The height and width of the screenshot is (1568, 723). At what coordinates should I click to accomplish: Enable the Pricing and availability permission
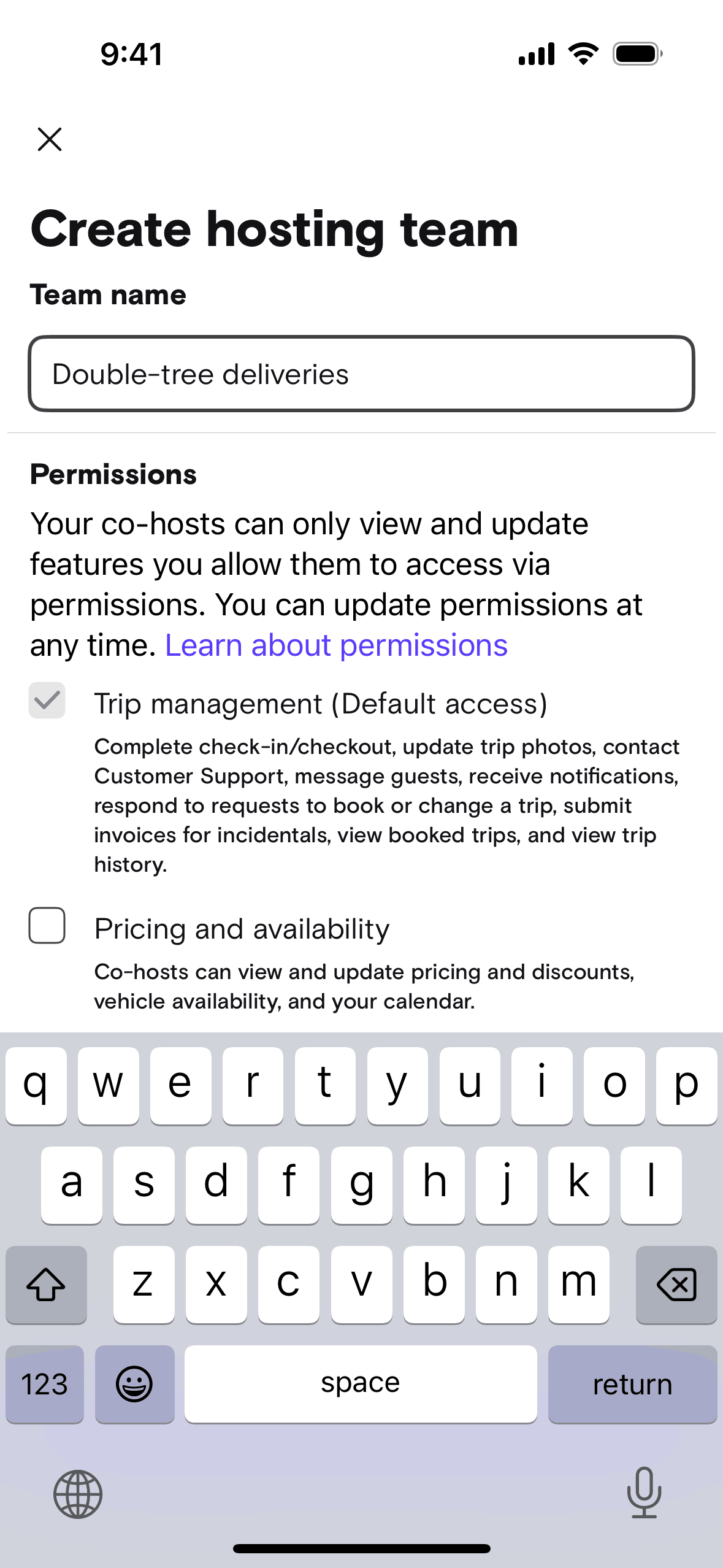pos(47,925)
